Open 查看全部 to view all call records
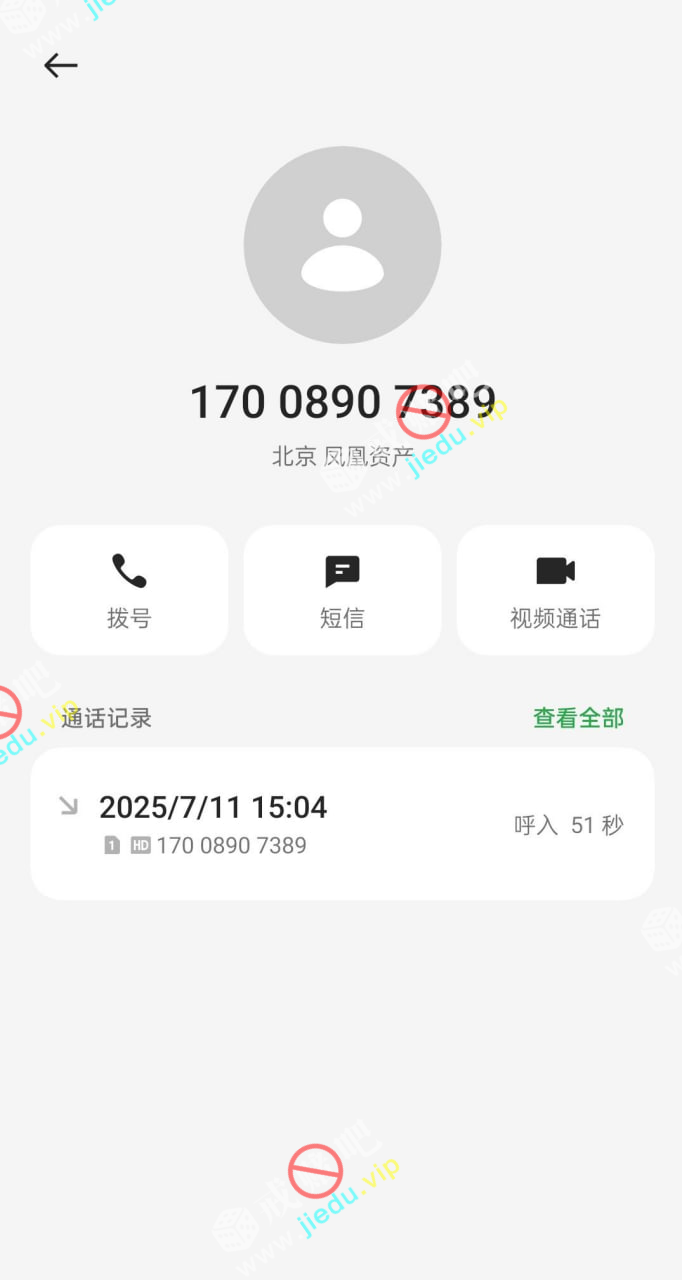 (x=578, y=718)
